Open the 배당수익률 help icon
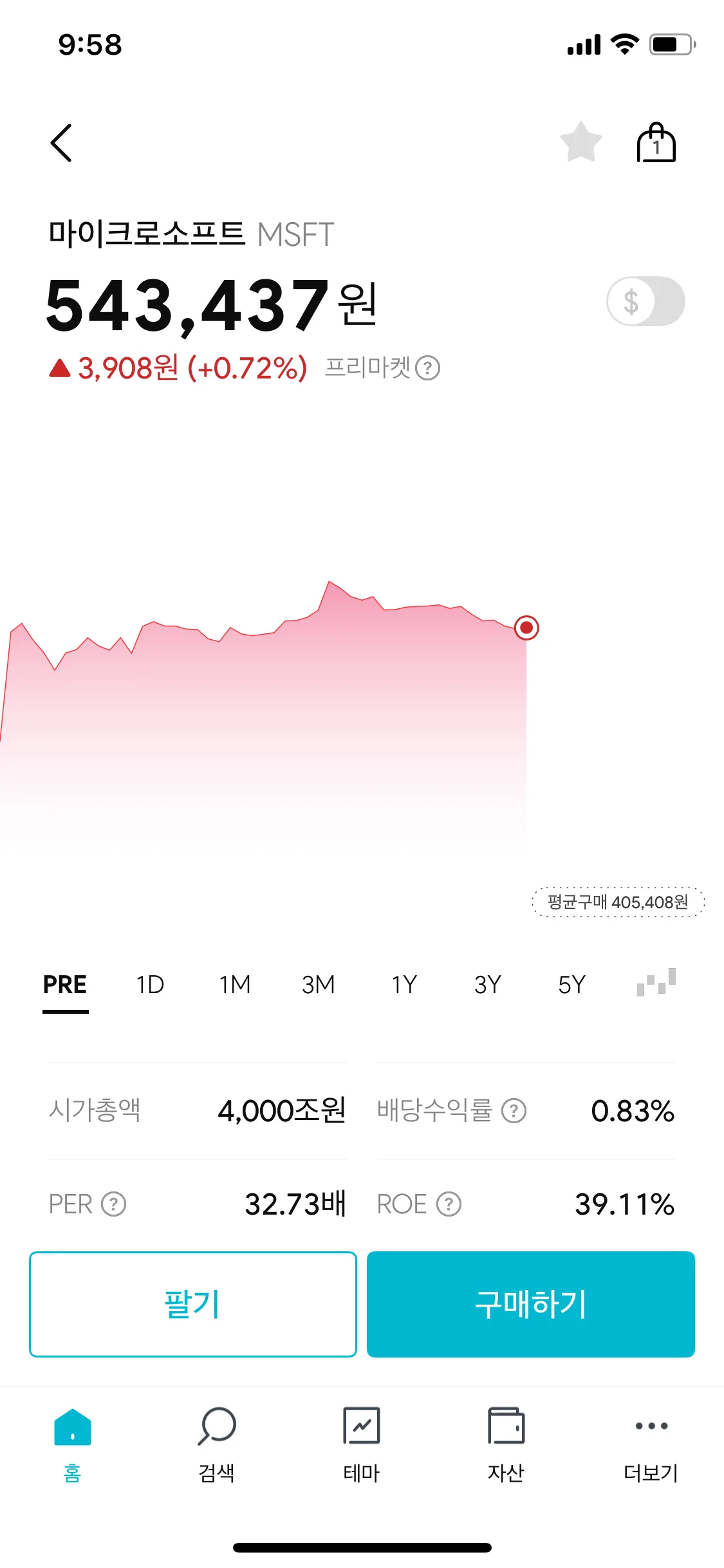 (x=514, y=1111)
